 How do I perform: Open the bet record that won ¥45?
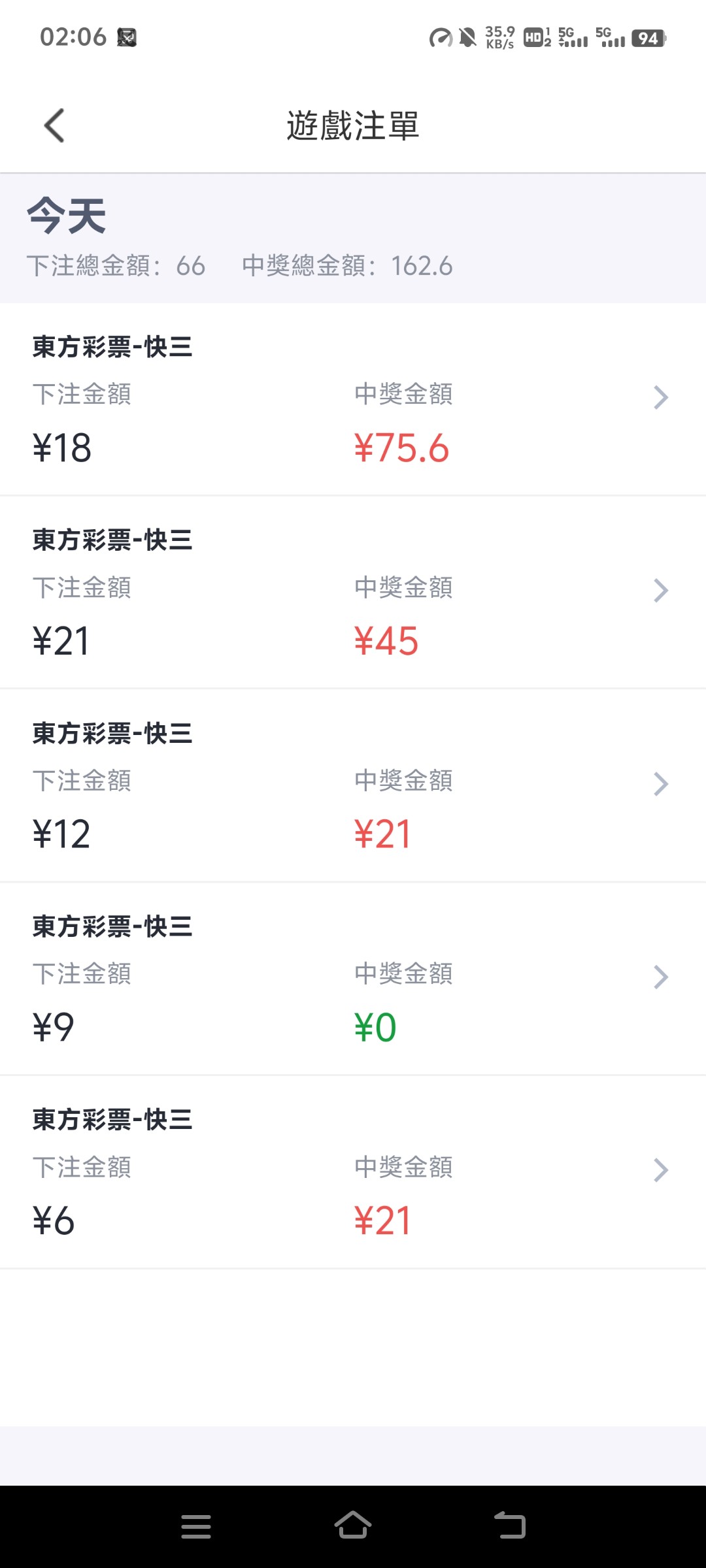coord(353,592)
